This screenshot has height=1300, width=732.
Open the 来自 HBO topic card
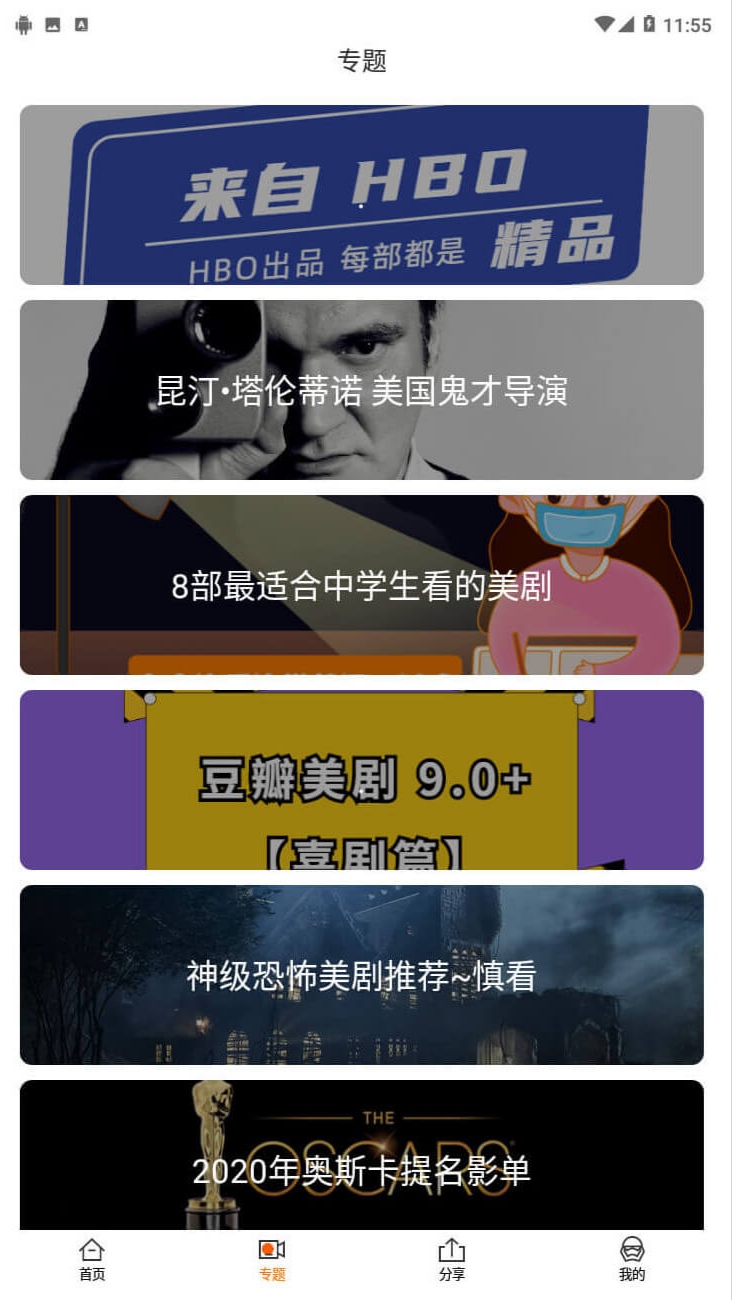pos(362,195)
